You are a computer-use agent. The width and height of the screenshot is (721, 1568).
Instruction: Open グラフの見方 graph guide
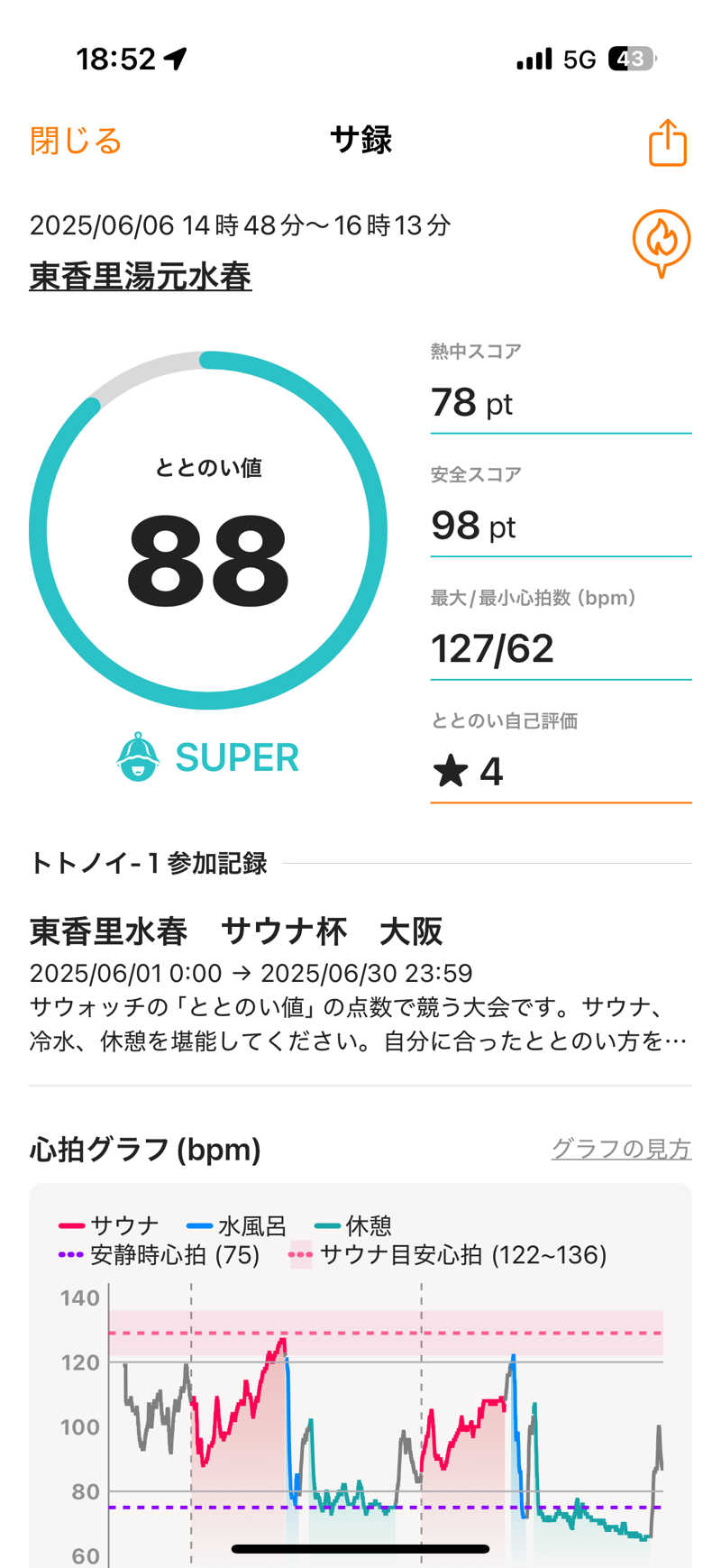(x=621, y=1149)
